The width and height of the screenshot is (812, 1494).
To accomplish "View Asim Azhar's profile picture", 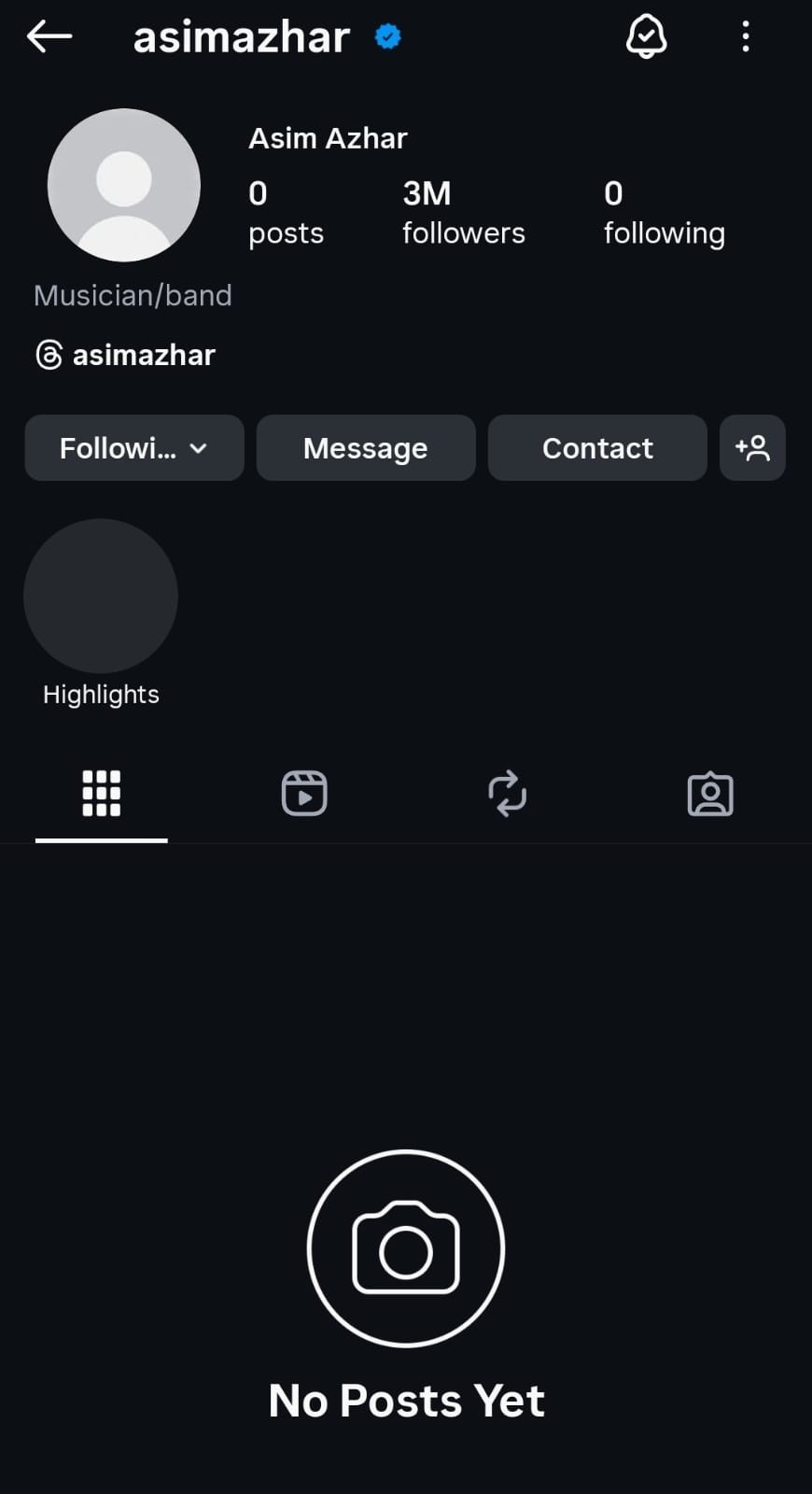I will [x=124, y=185].
